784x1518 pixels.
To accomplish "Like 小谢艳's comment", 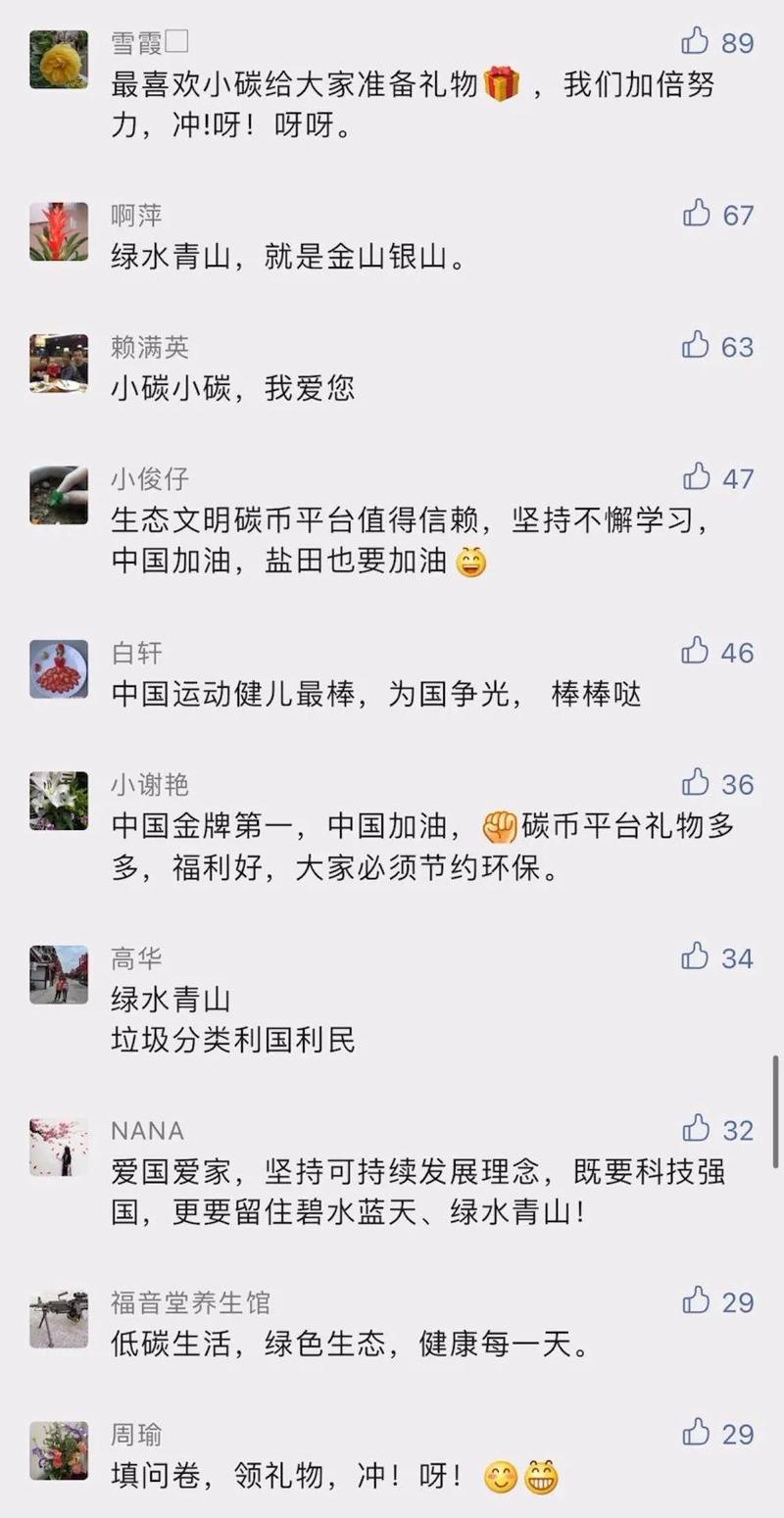I will pyautogui.click(x=696, y=783).
